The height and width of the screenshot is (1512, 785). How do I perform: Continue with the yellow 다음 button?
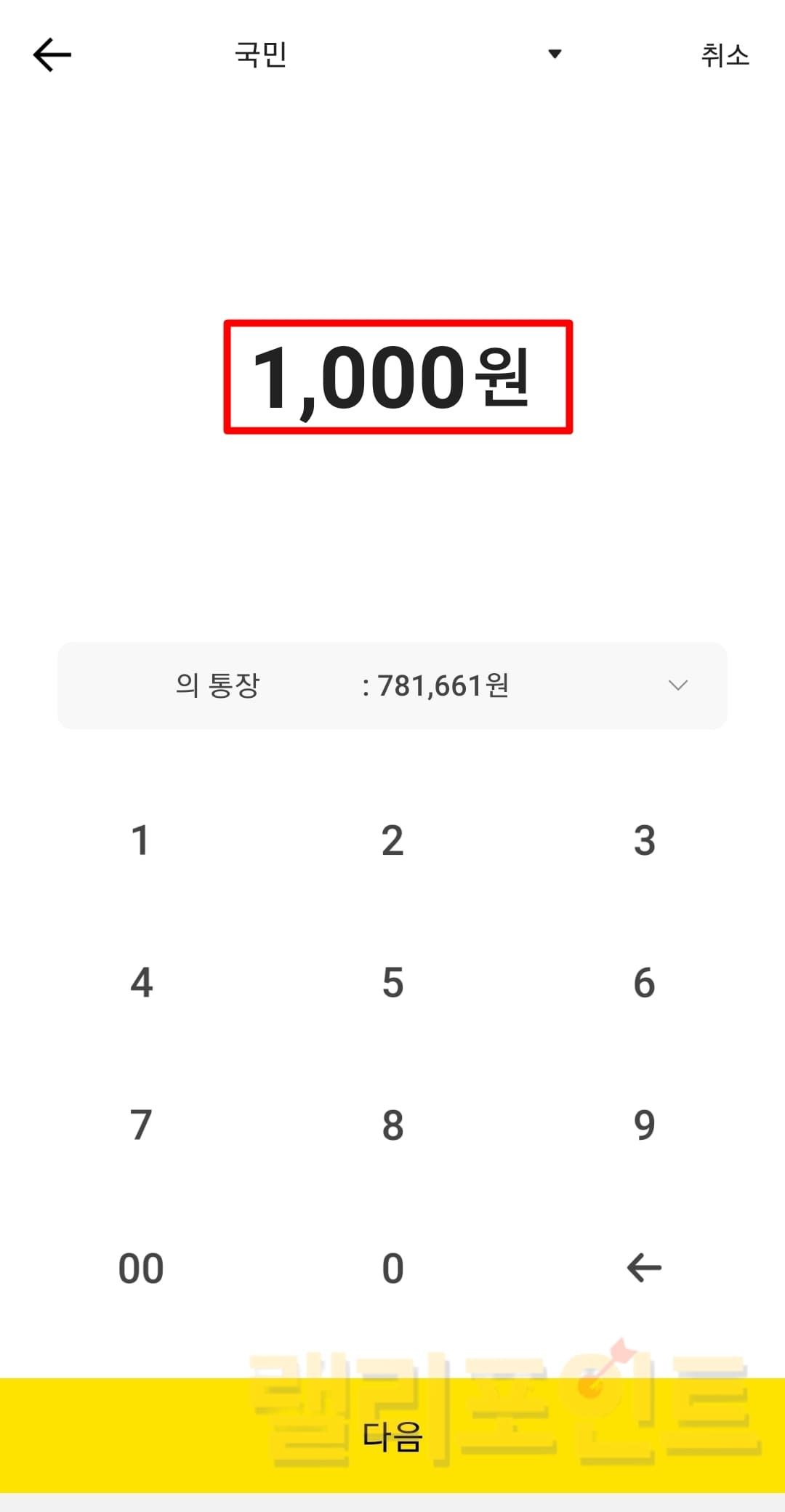click(x=392, y=1436)
